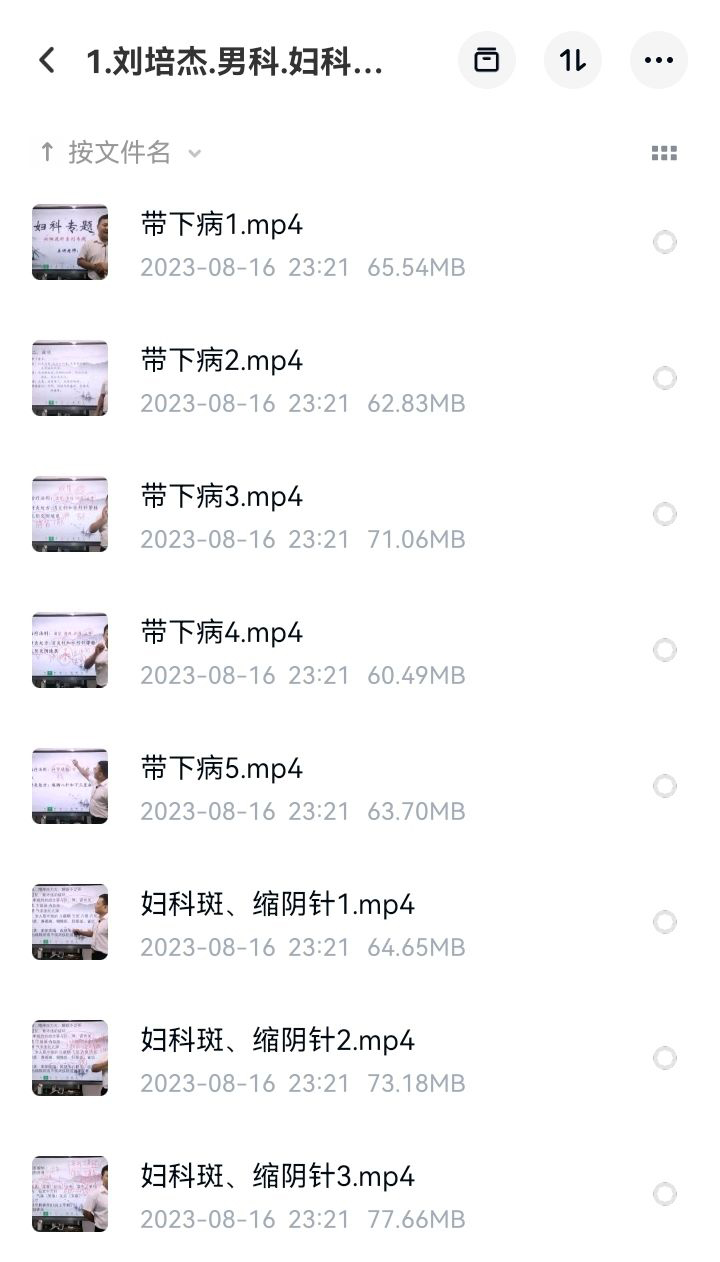Go back from the 刘培杰 folder
Screen dimensions: 720x1262
click(47, 61)
